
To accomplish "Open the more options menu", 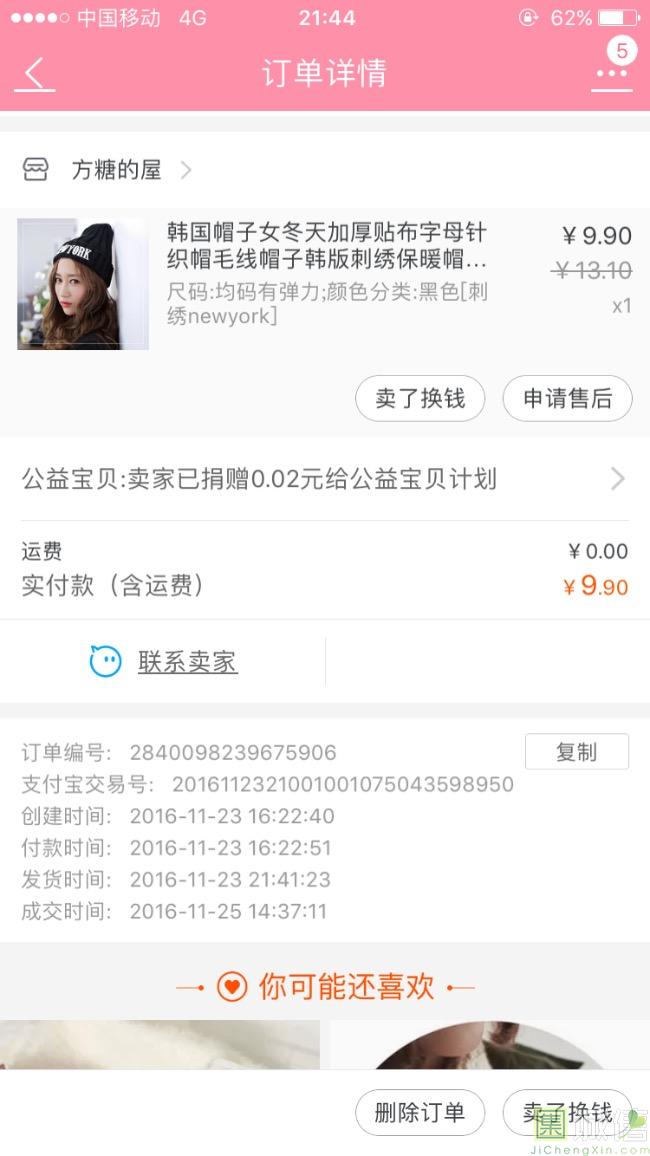I will 611,75.
